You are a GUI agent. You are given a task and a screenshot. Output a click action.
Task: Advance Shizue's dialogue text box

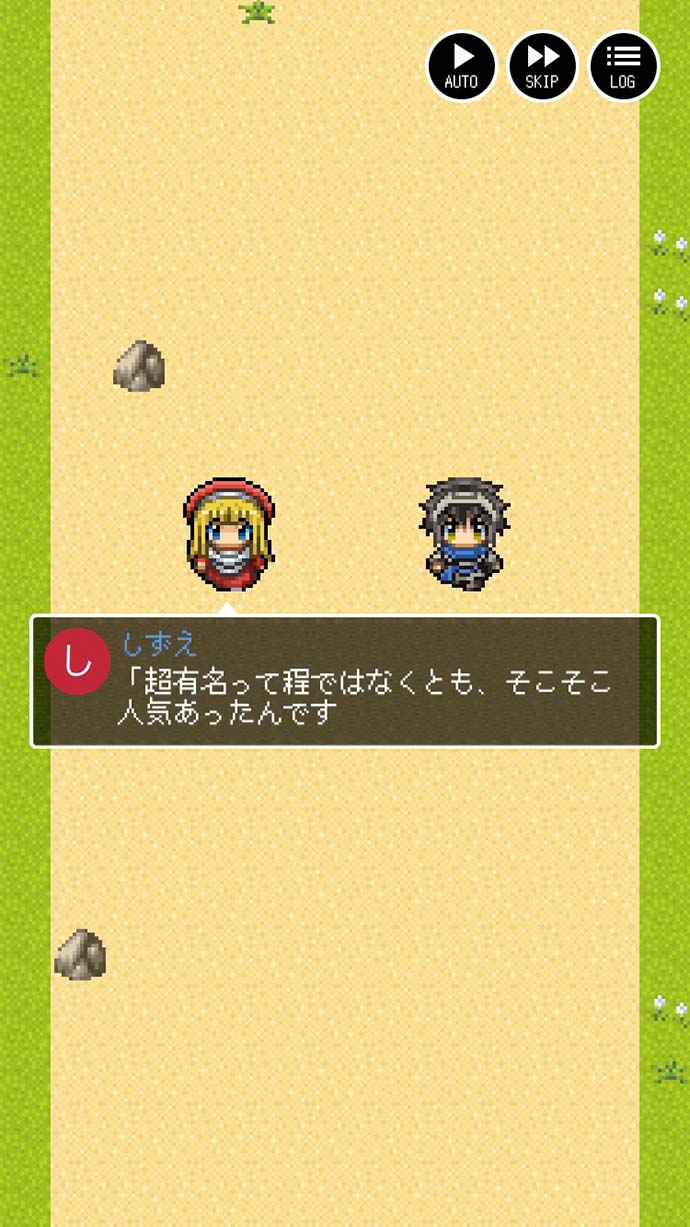345,681
